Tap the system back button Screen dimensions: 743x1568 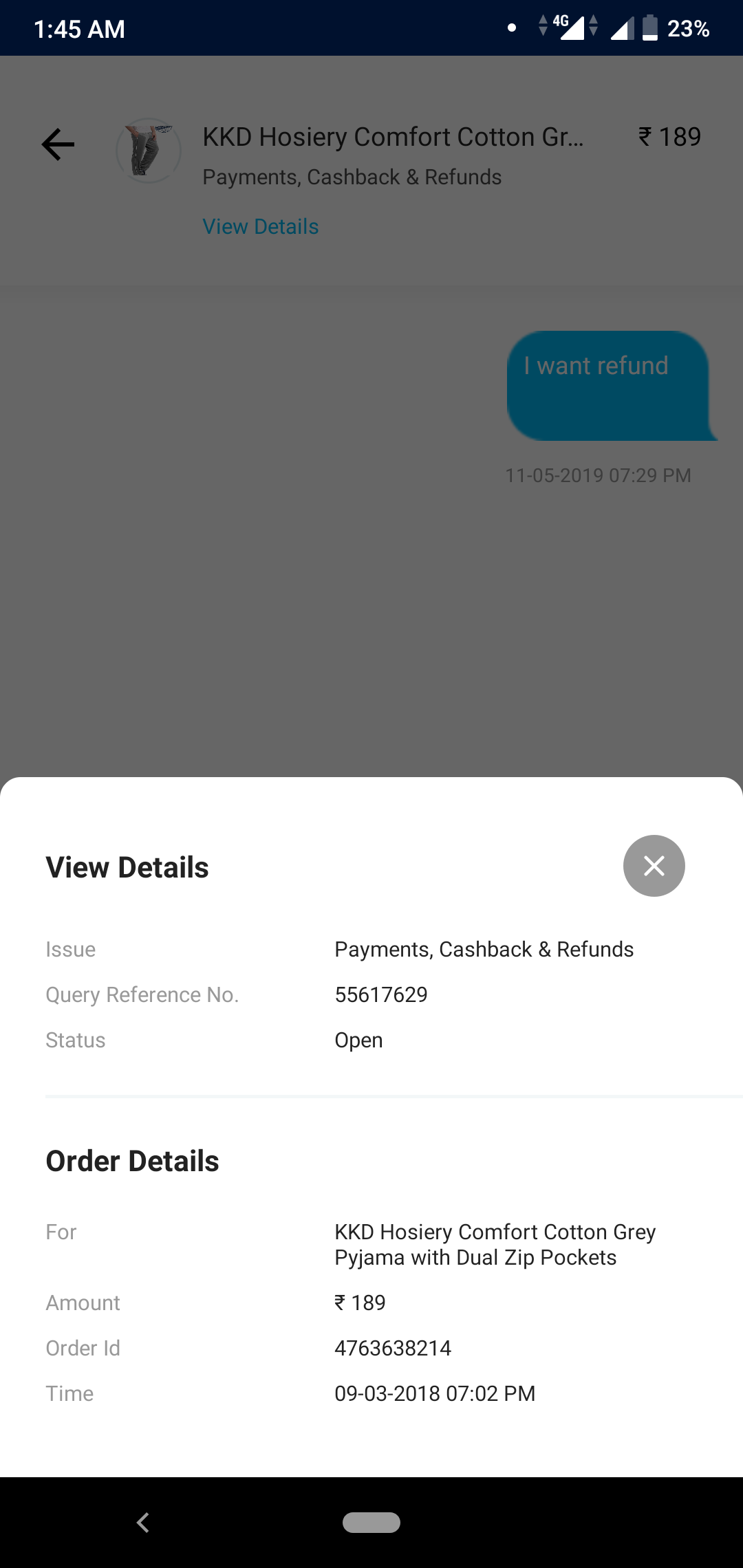[143, 1523]
